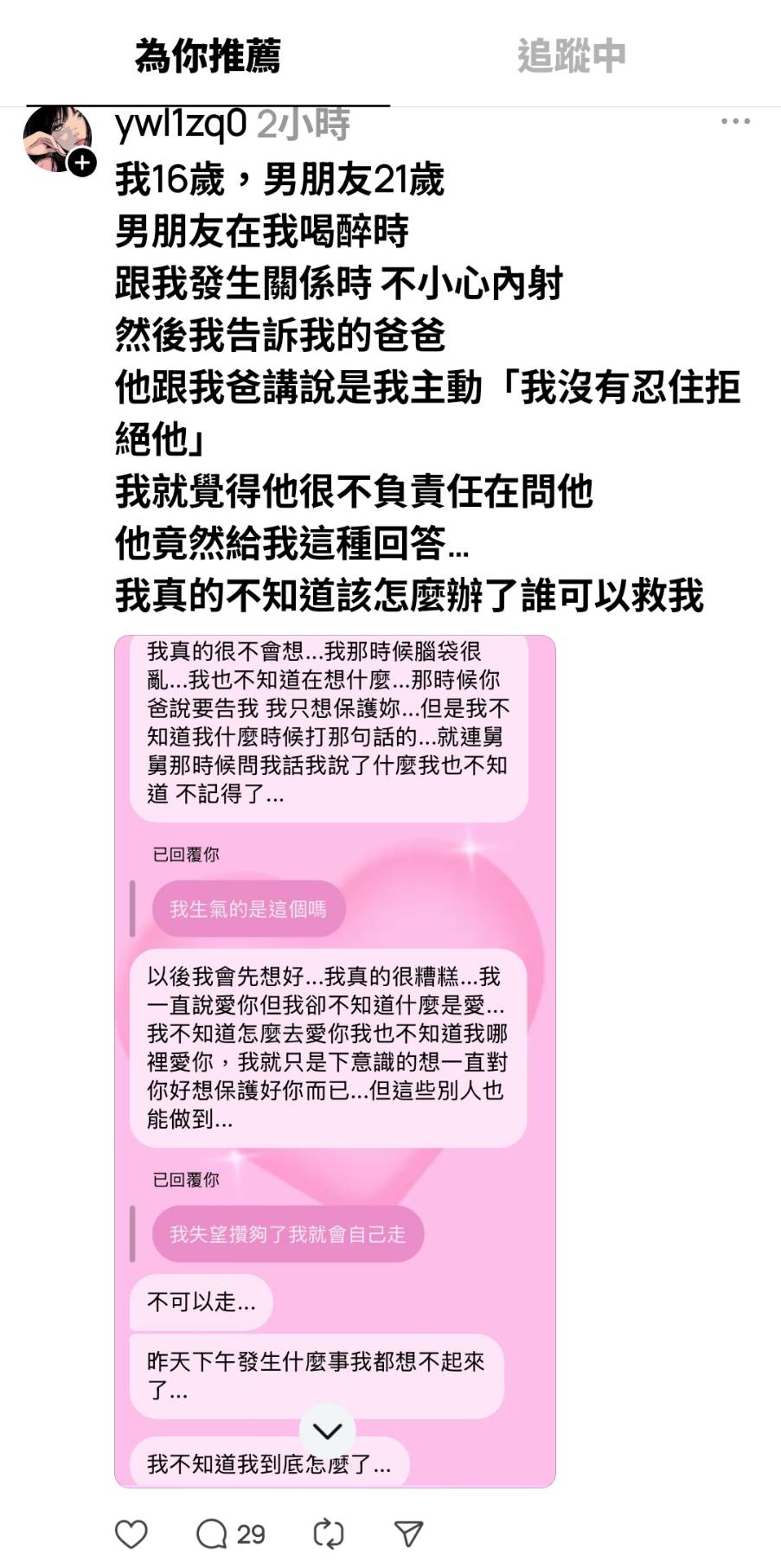The image size is (781, 1568).
Task: Open the username ywl1zq0 link
Action: coord(180,125)
